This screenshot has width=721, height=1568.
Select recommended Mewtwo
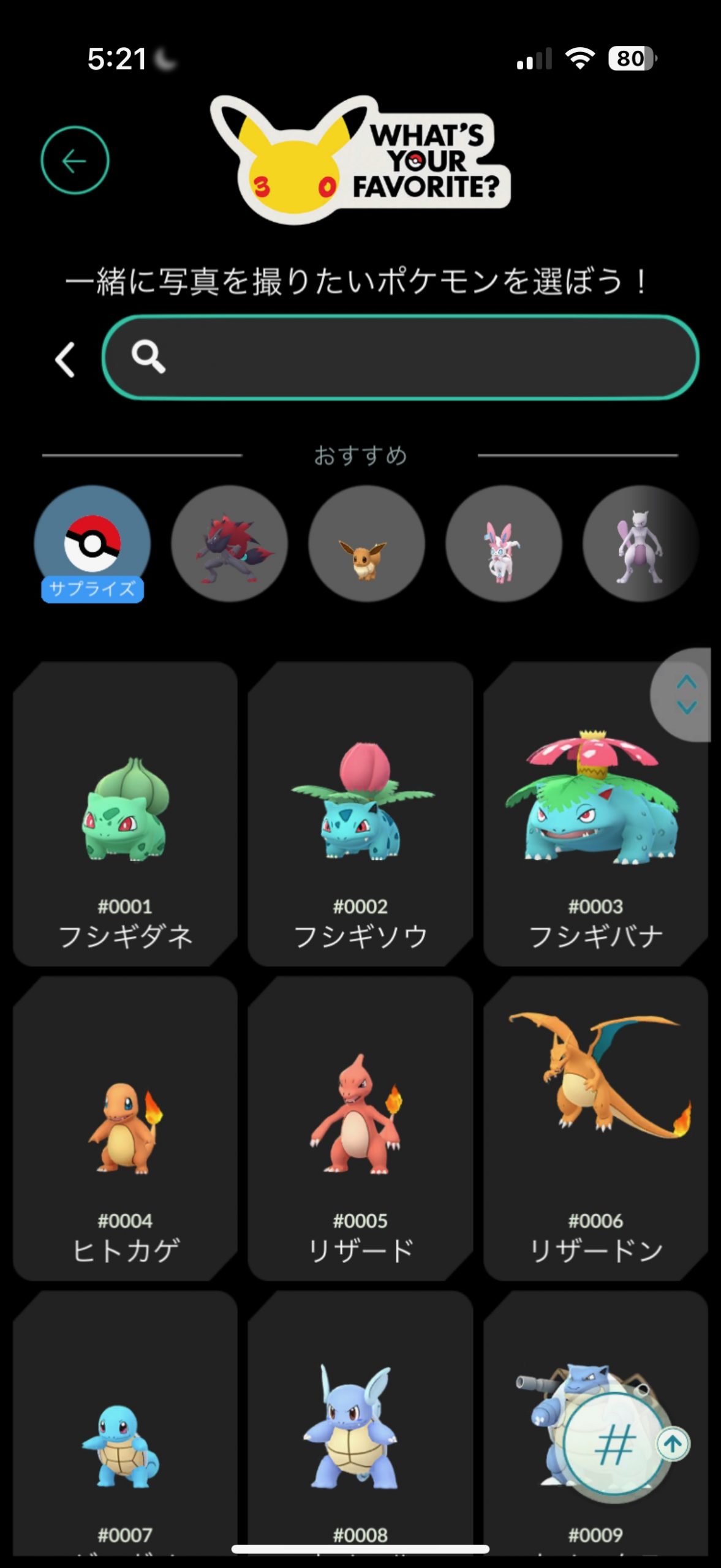point(640,544)
